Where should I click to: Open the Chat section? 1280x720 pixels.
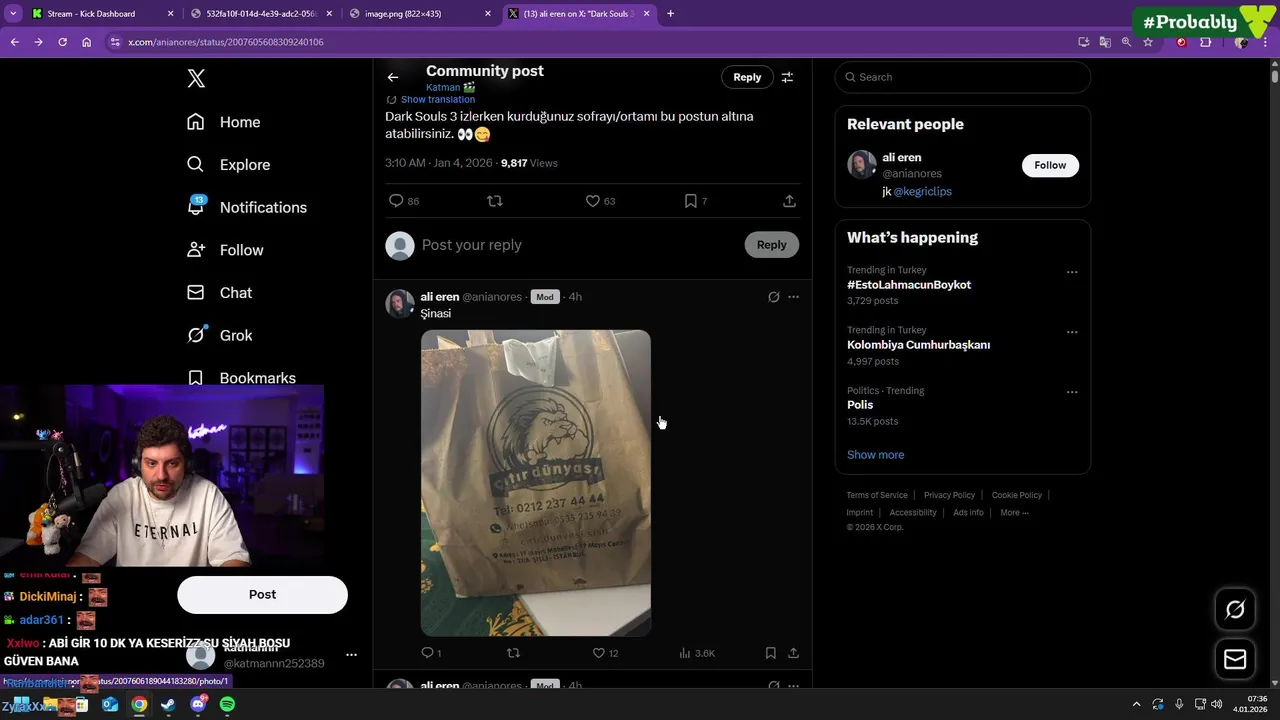point(235,293)
